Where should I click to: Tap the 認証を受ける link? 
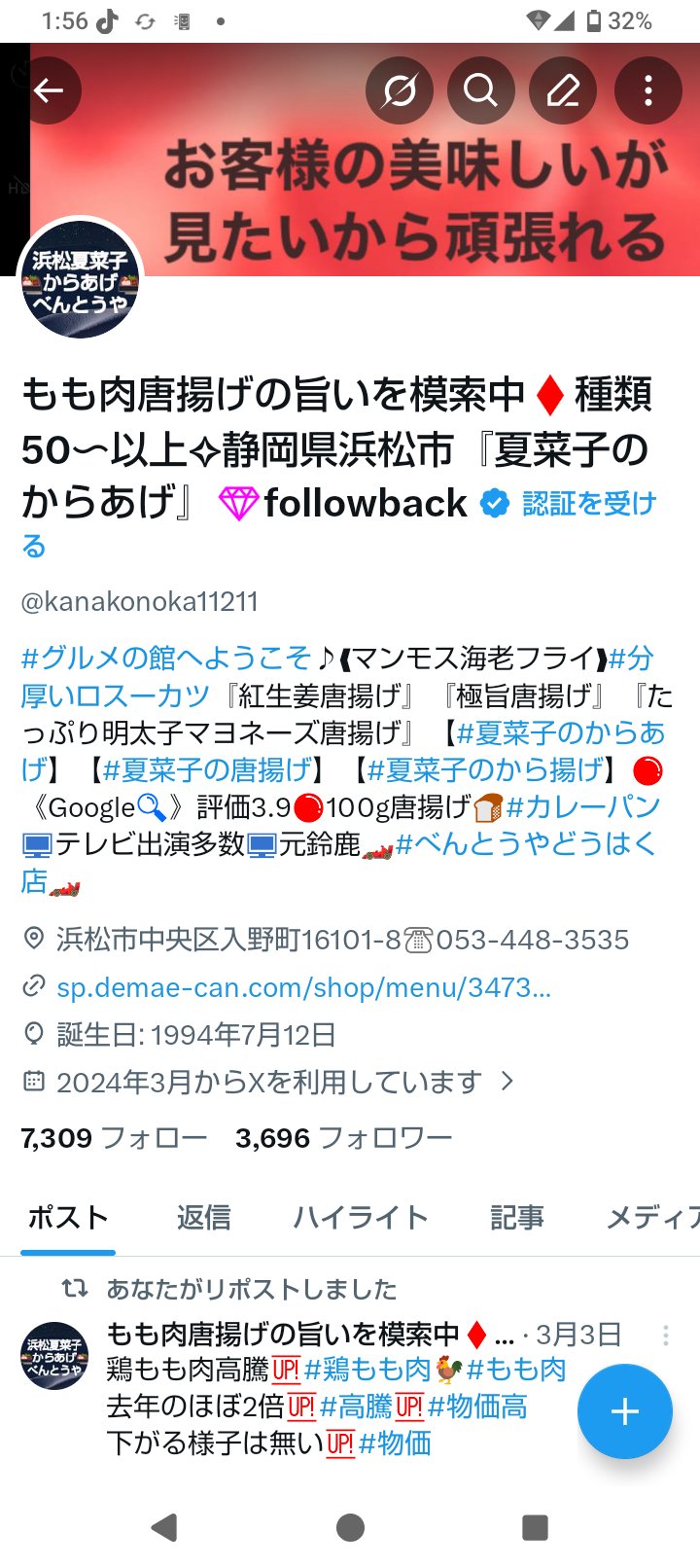pyautogui.click(x=588, y=504)
